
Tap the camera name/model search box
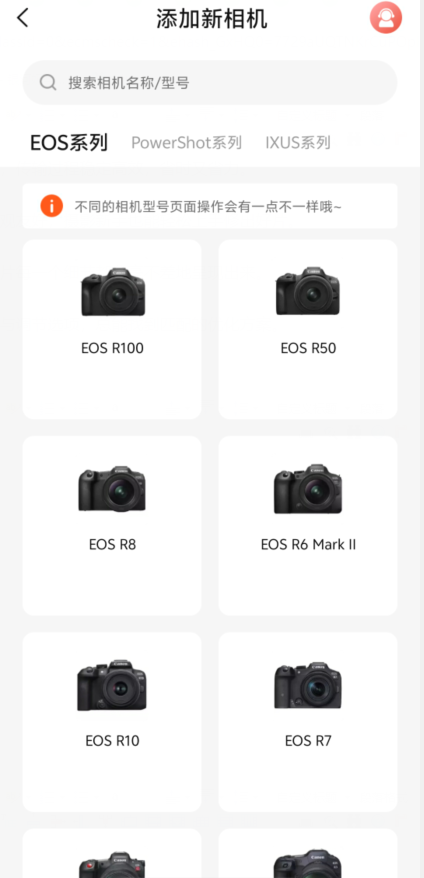210,83
